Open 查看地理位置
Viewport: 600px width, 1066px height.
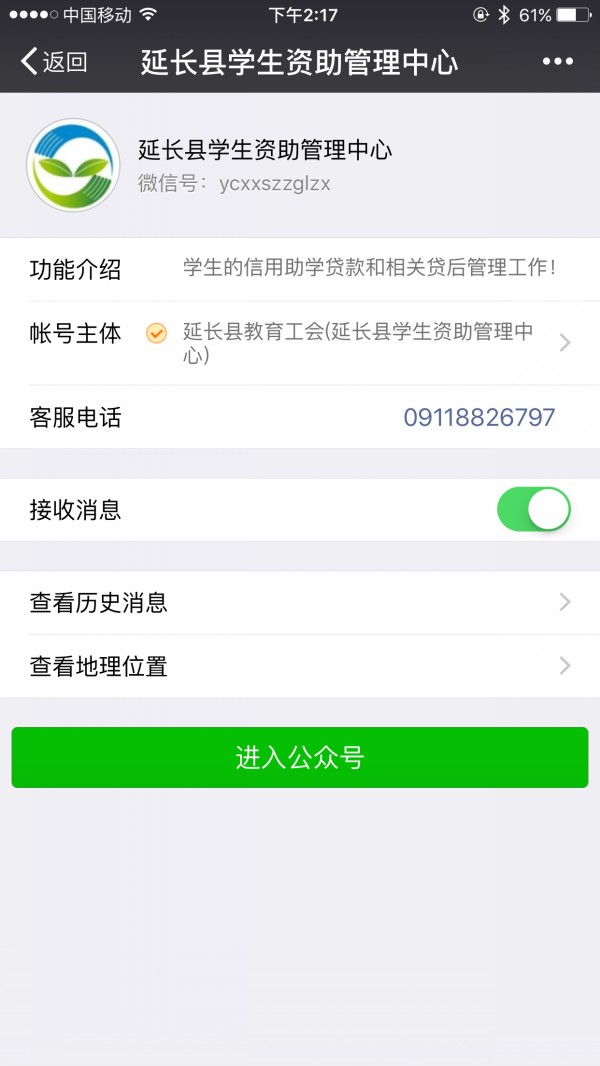tap(300, 666)
